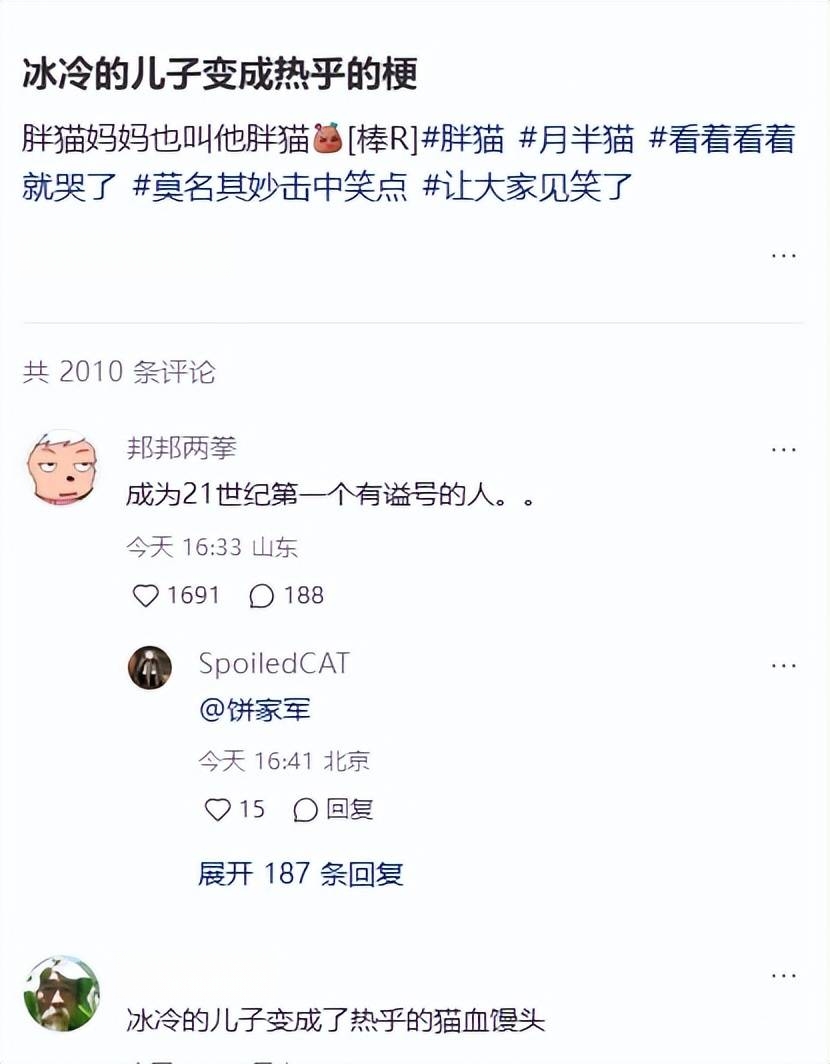Open more options for 邦邦两拳's comment
The image size is (830, 1064).
pos(783,450)
